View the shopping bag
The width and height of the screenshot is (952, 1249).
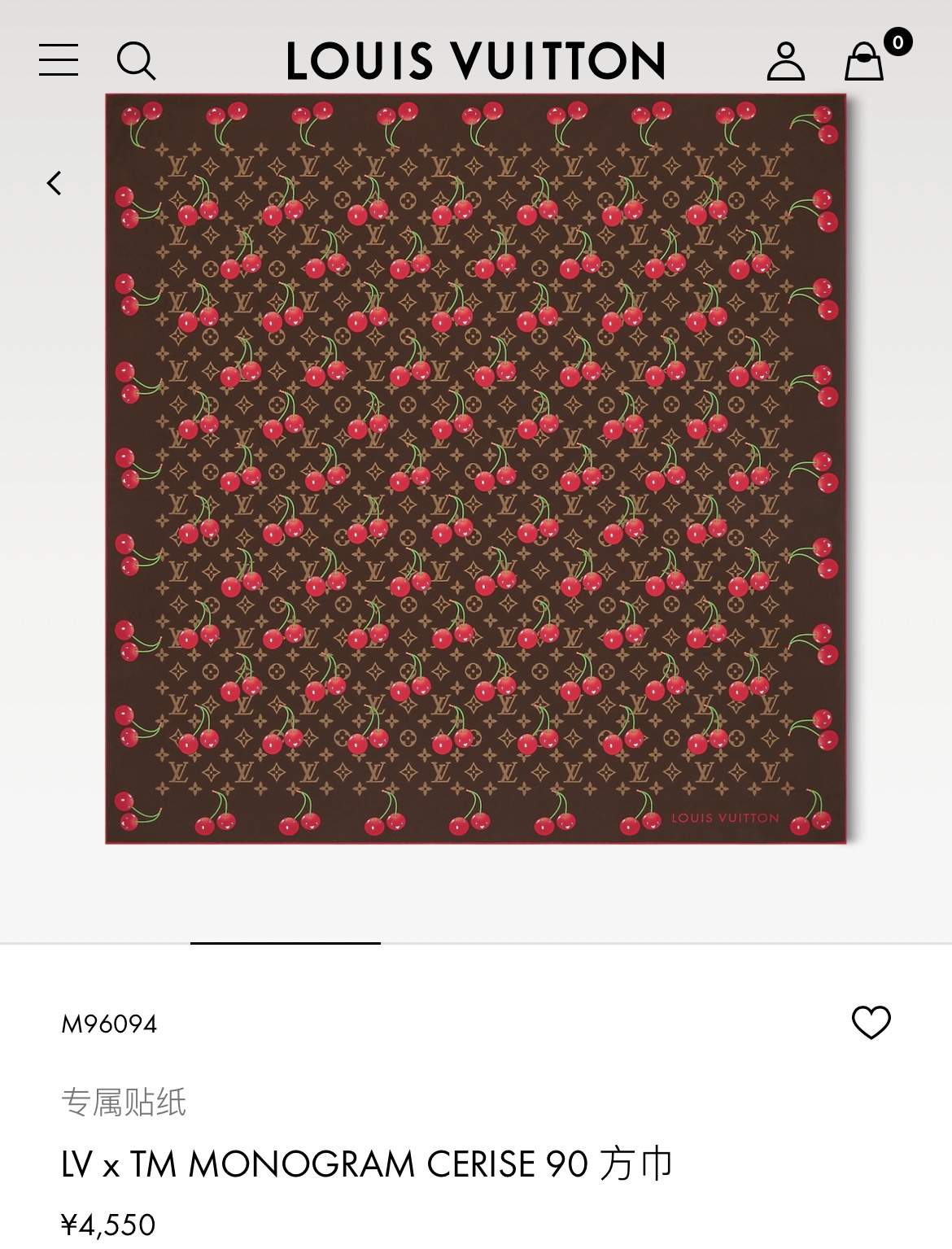[864, 61]
